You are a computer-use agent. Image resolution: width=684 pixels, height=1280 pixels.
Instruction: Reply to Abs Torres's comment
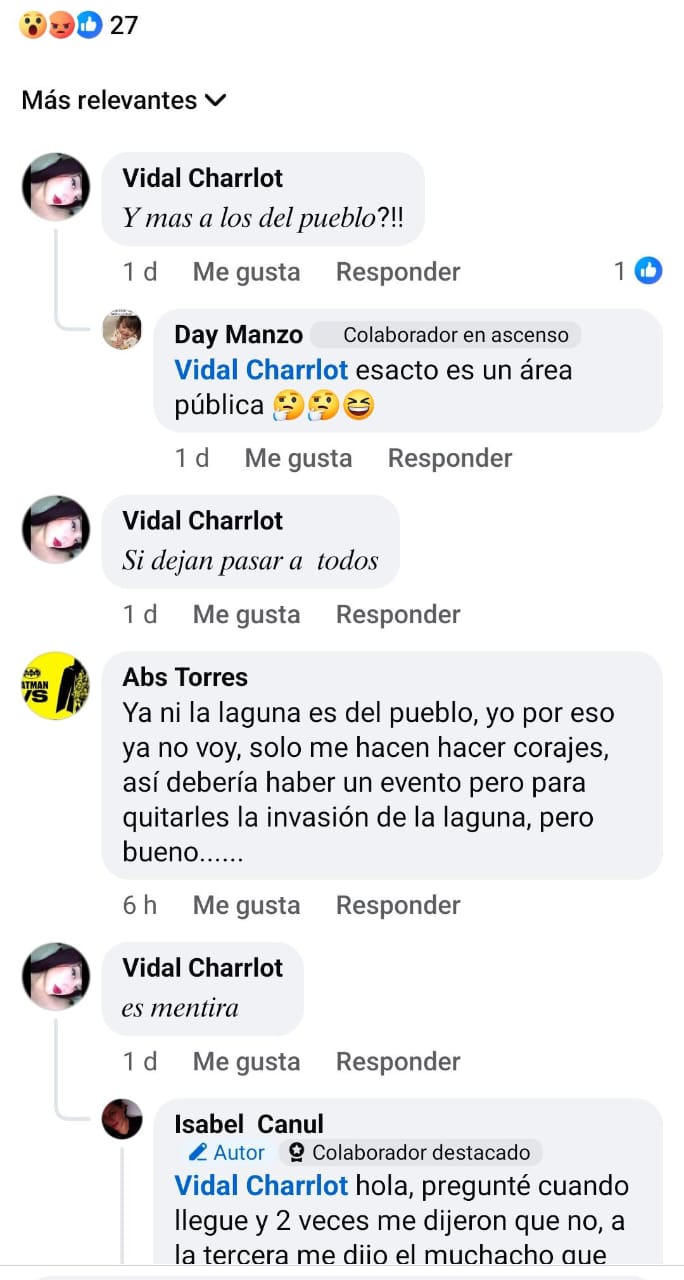[398, 905]
